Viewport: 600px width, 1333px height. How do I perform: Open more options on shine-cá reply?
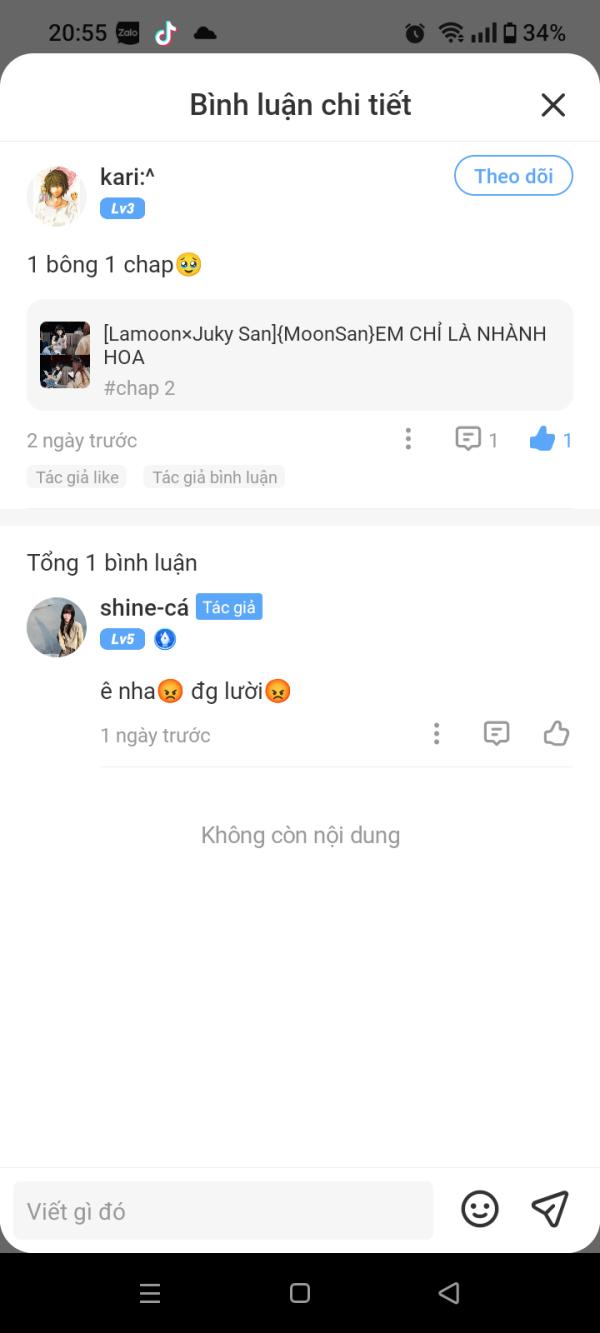[x=436, y=734]
